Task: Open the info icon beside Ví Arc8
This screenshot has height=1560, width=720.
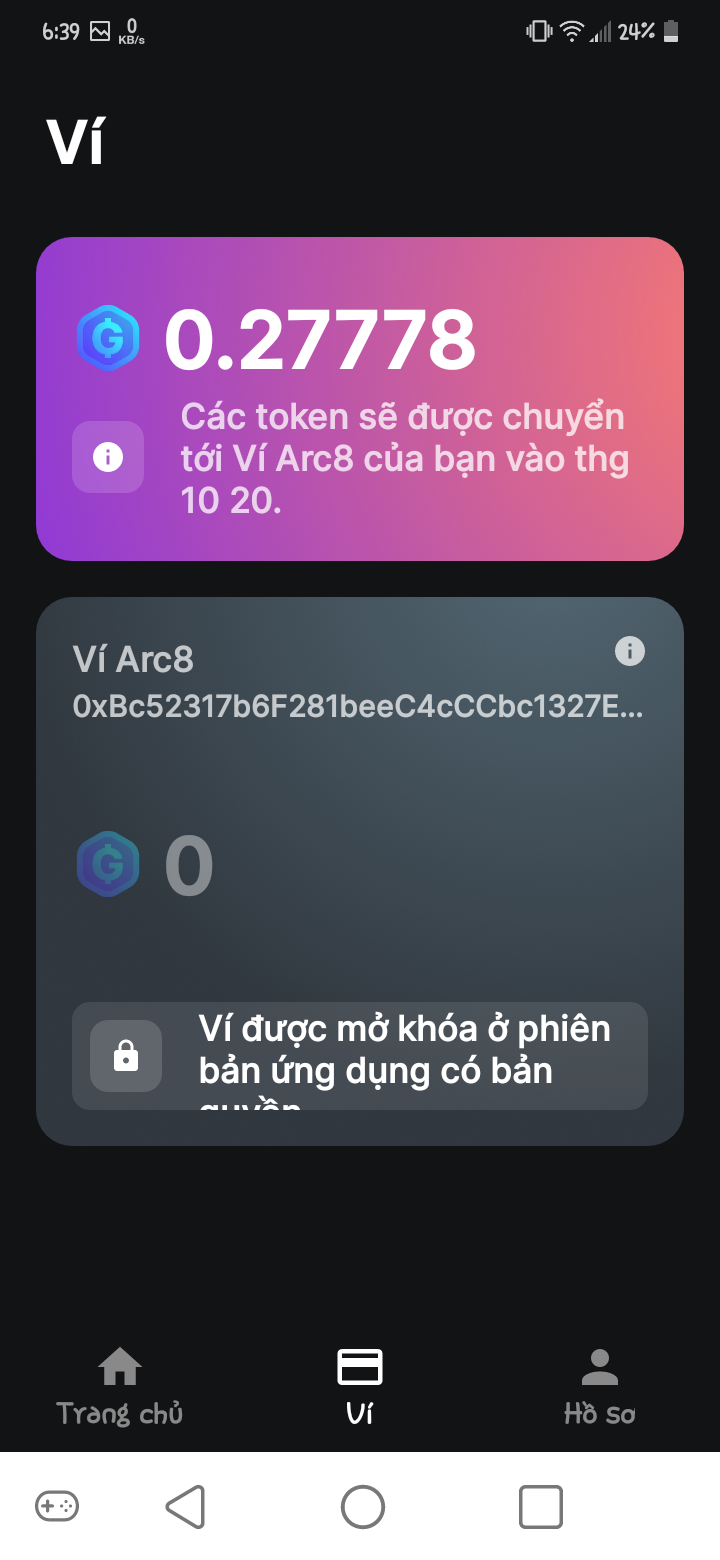Action: [x=629, y=652]
